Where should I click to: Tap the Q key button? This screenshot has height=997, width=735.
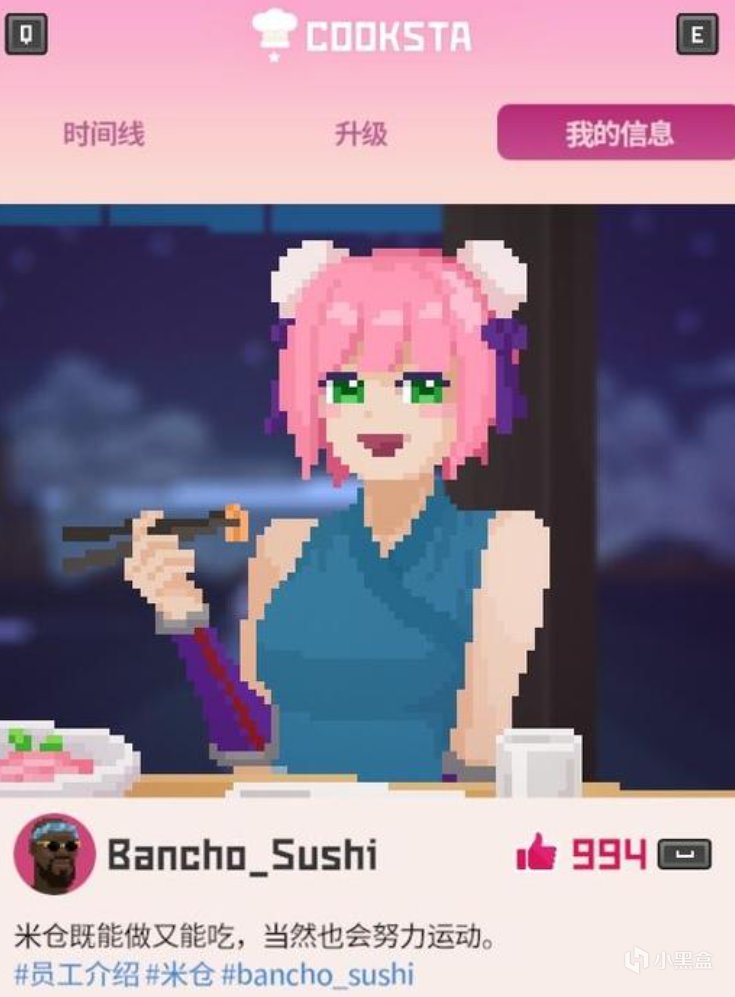[26, 34]
